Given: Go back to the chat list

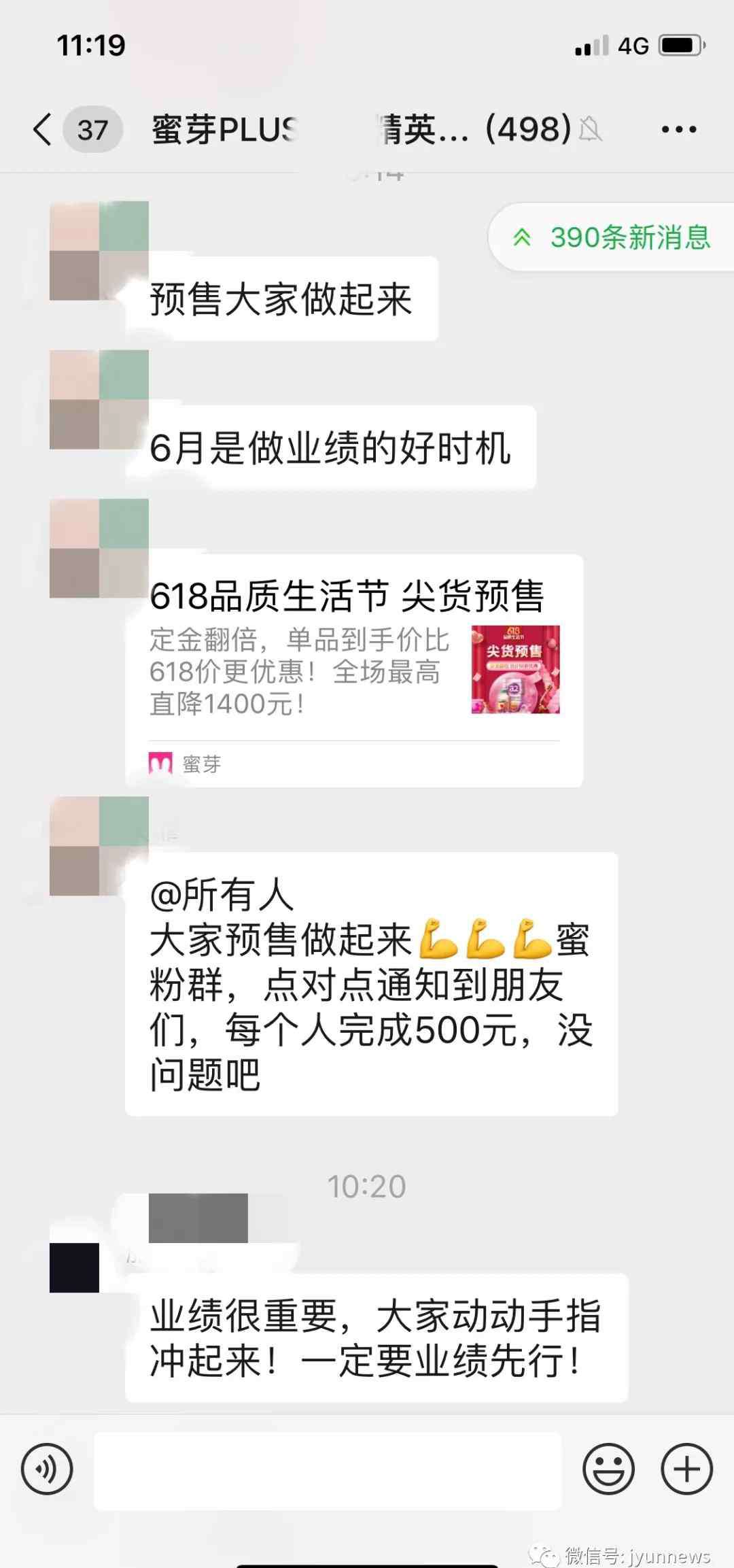Looking at the screenshot, I should coord(42,129).
